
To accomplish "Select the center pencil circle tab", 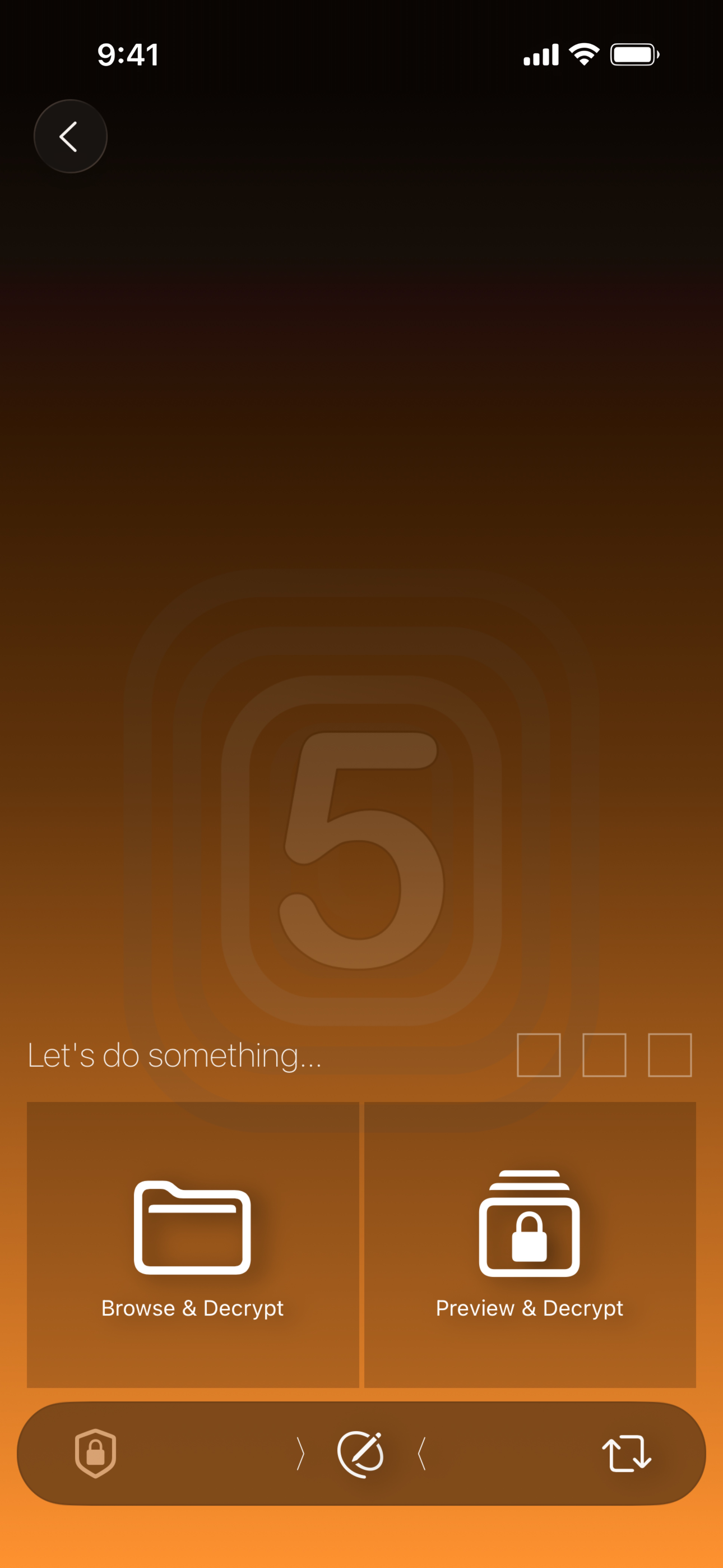I will 361,1454.
